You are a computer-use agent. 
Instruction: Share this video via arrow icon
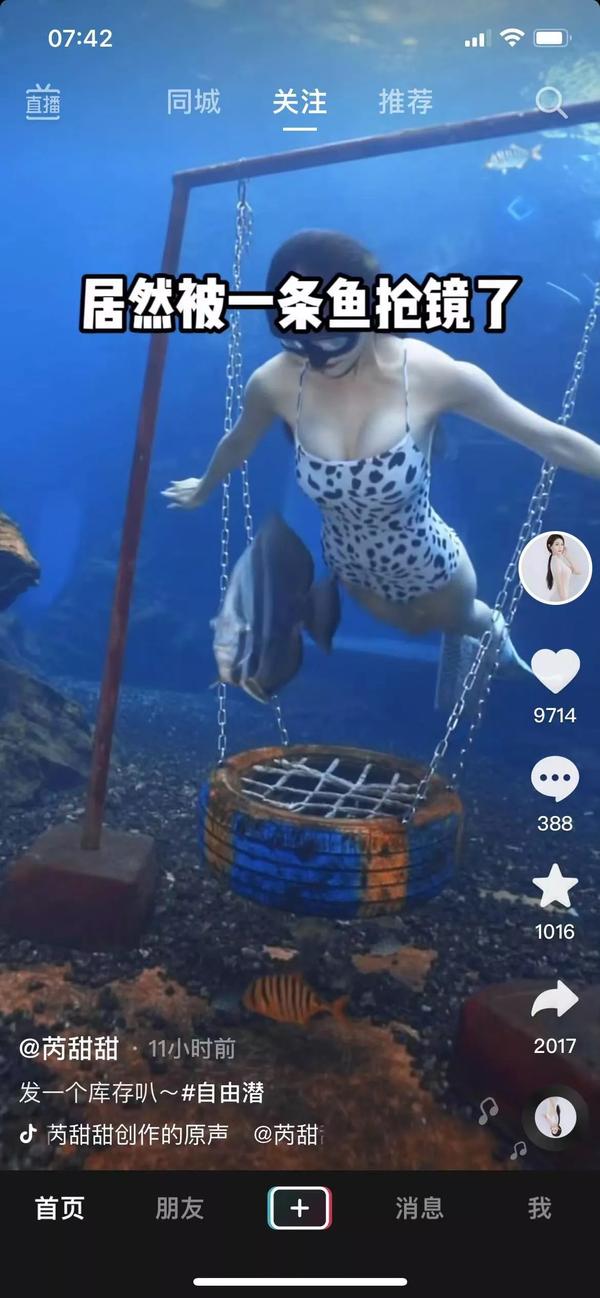coord(555,999)
